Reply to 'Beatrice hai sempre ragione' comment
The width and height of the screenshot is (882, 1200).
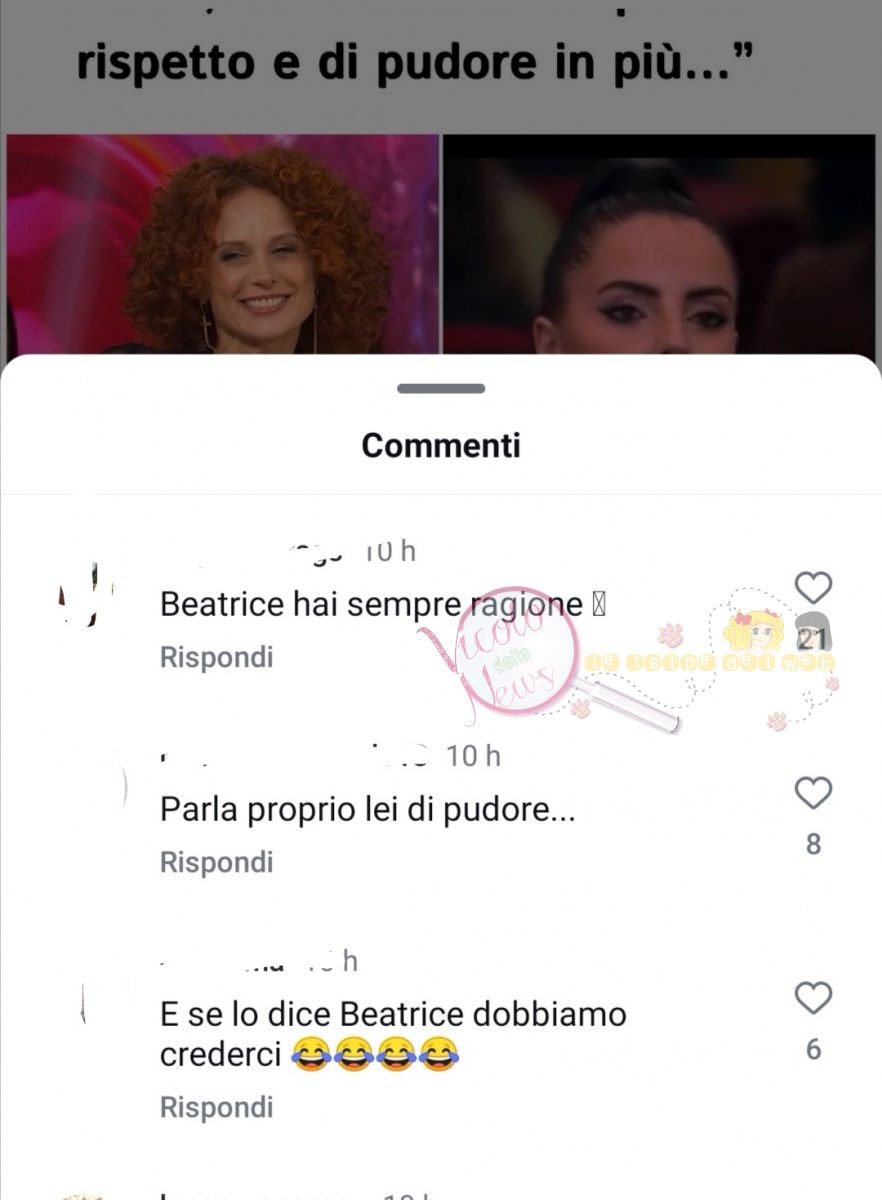pos(216,658)
